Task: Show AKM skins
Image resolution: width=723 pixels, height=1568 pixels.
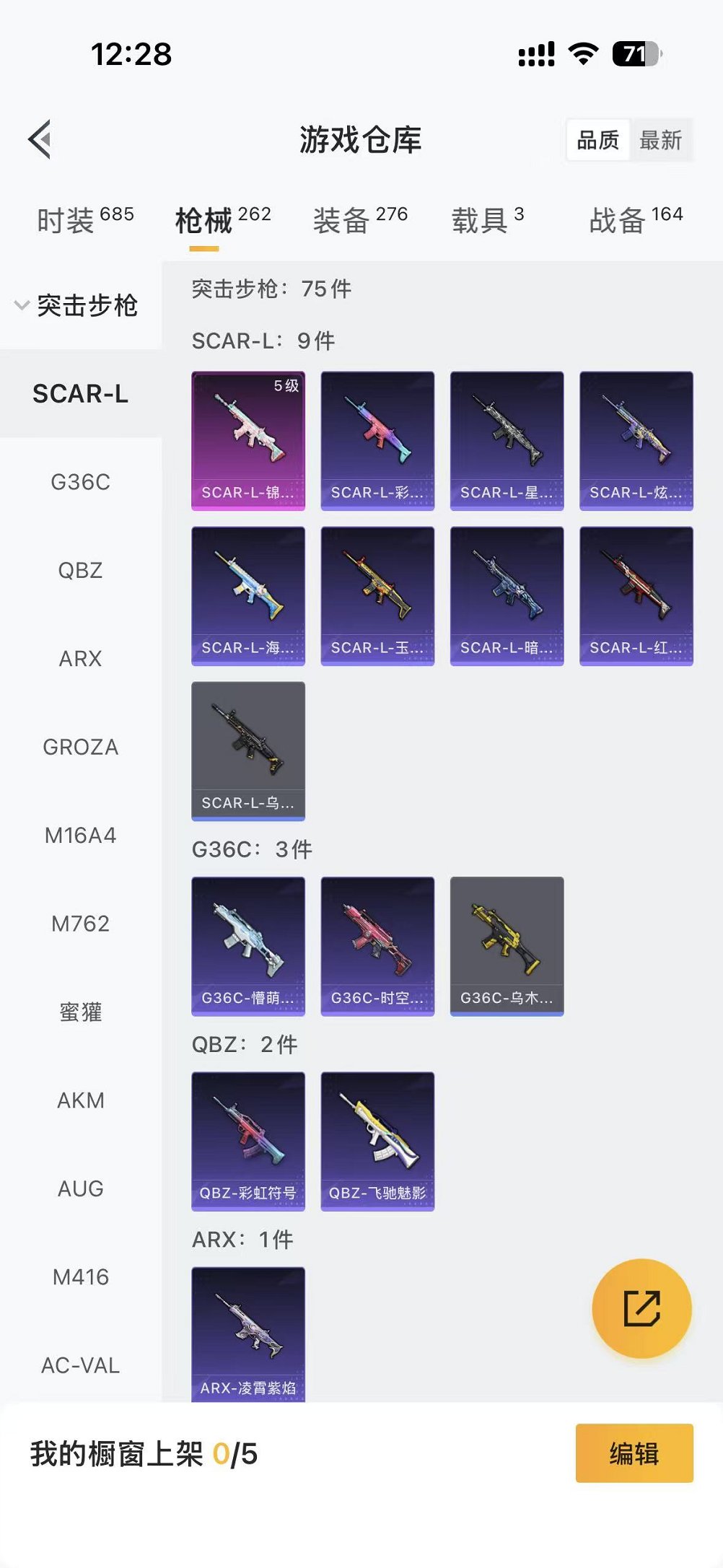Action: pyautogui.click(x=80, y=1100)
